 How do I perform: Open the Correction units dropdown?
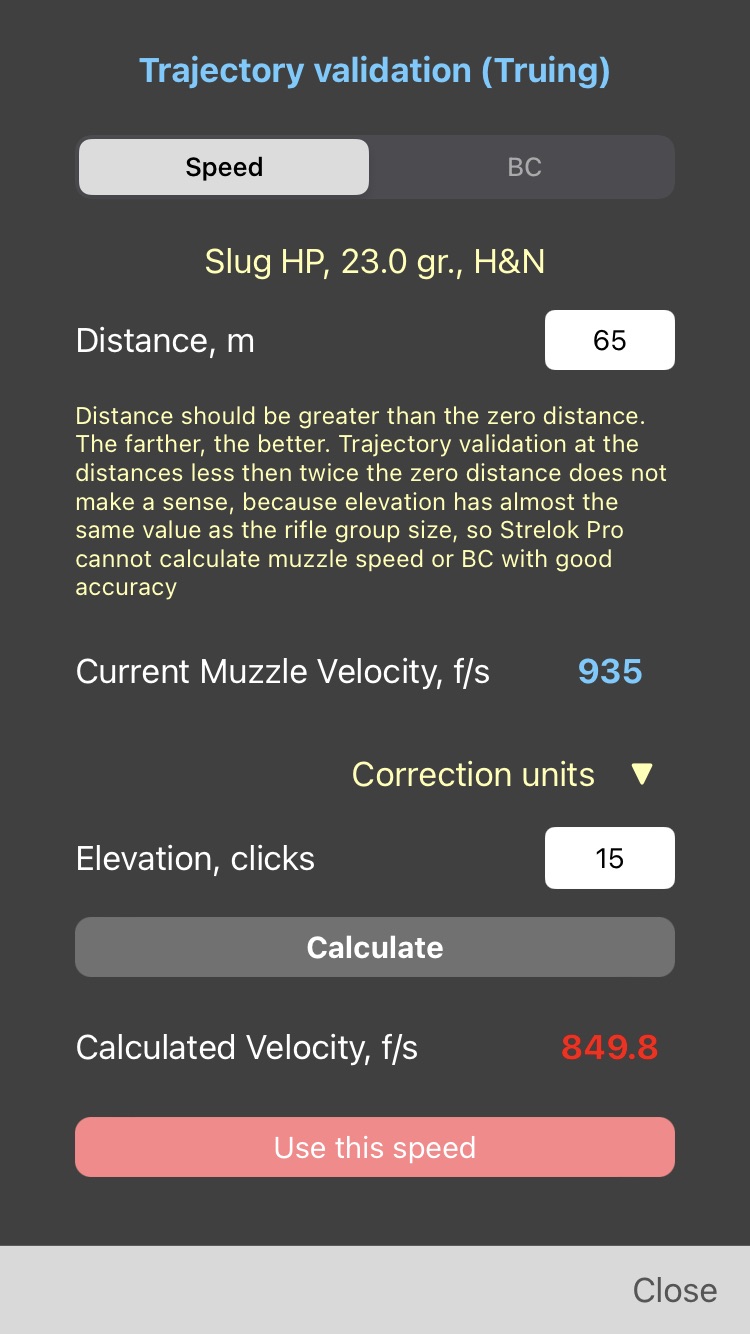click(502, 774)
